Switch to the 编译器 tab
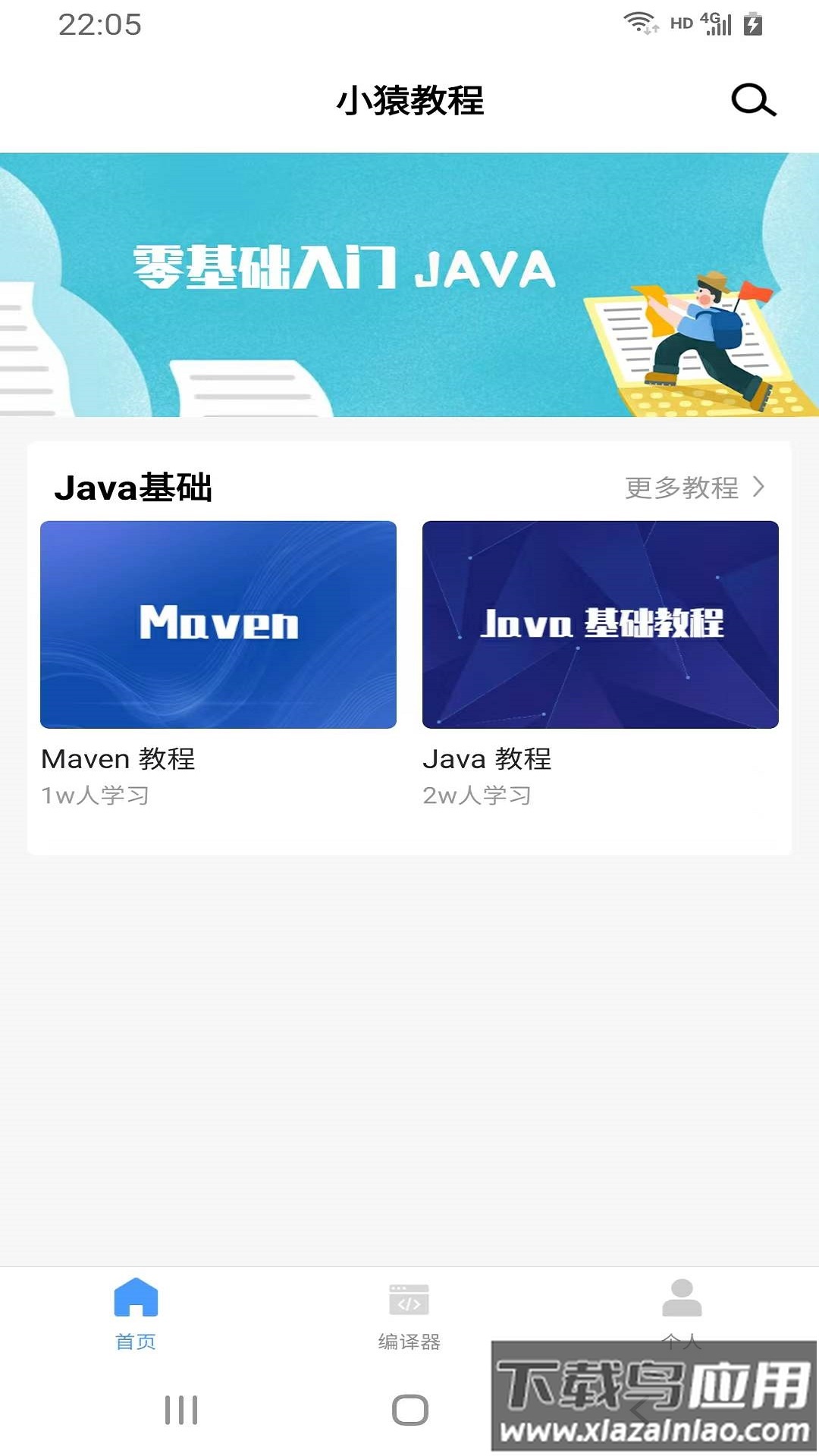 pyautogui.click(x=409, y=1313)
